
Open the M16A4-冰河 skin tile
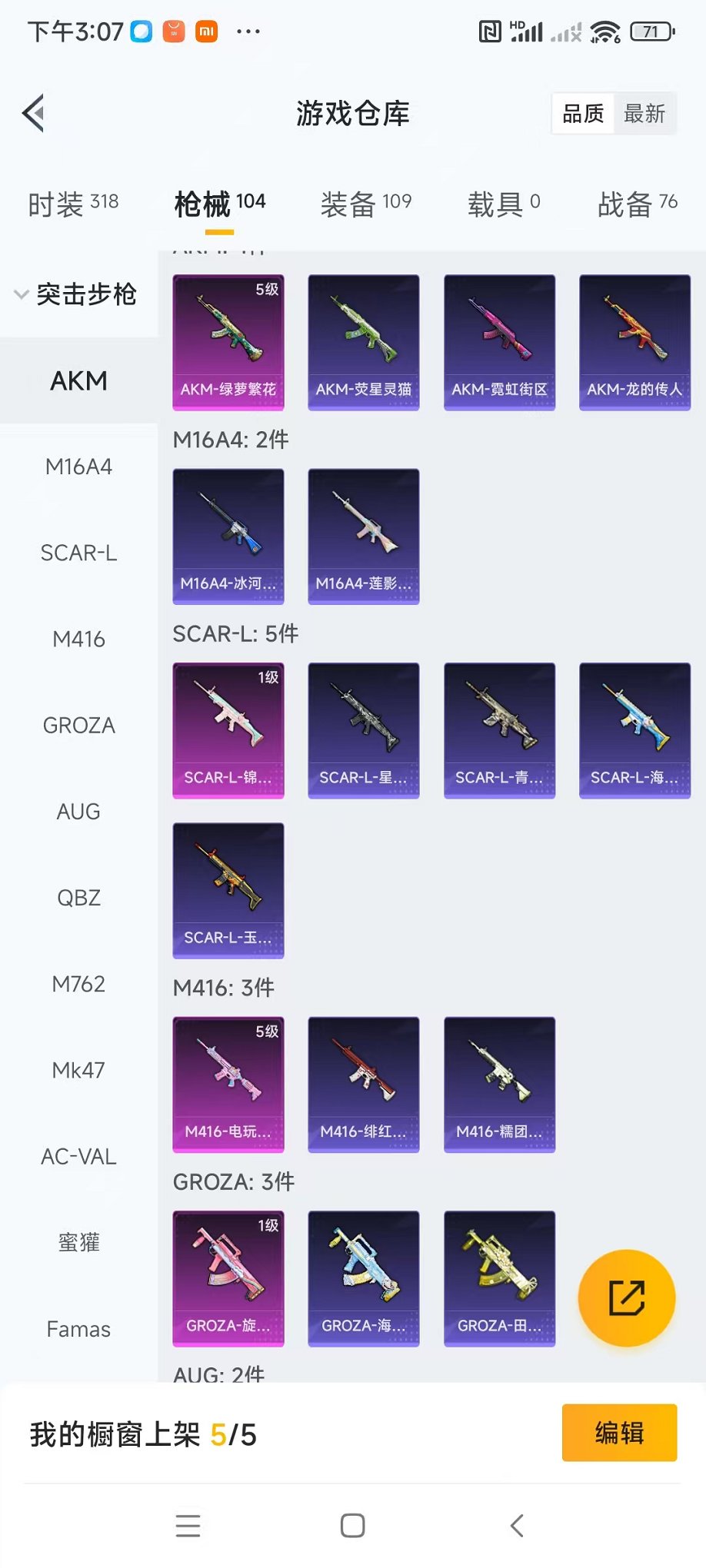point(228,536)
